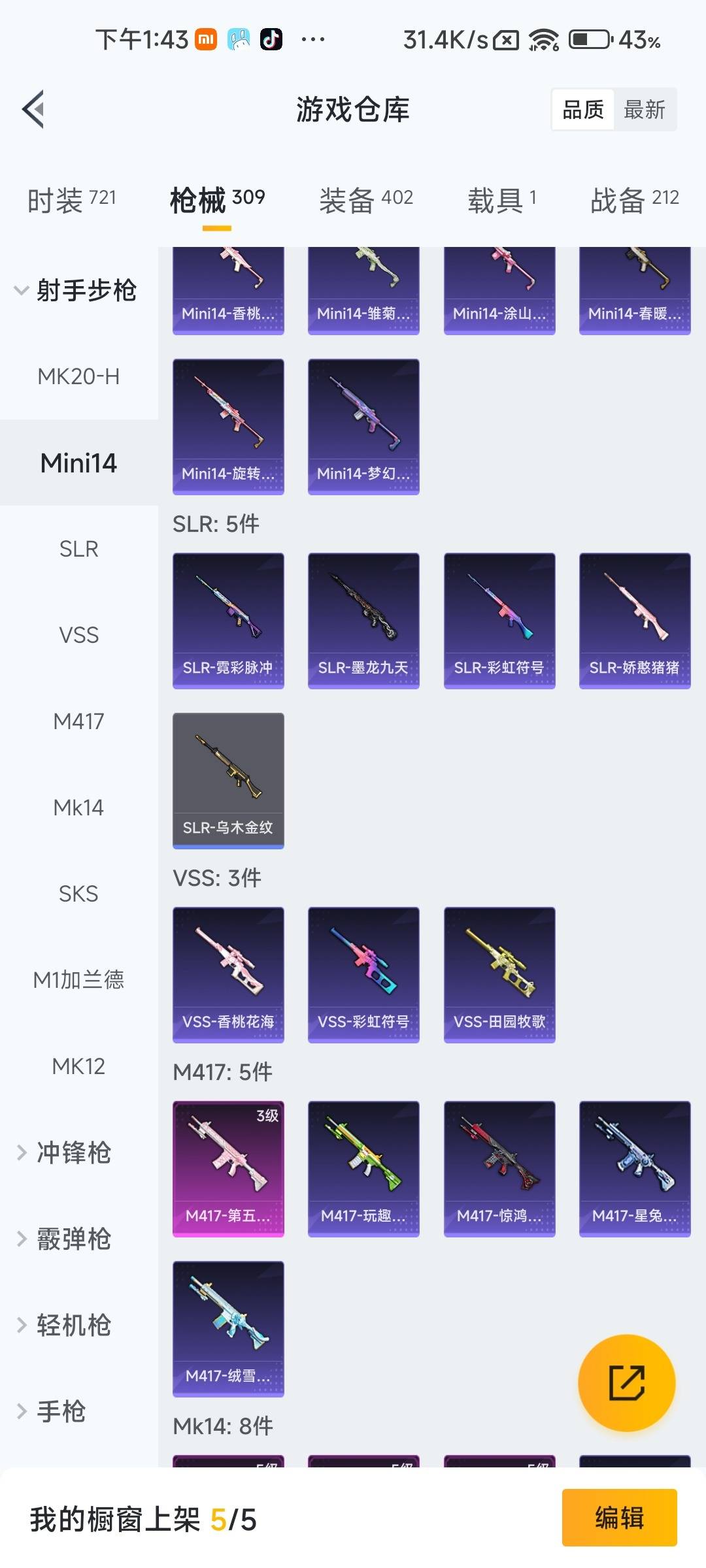The image size is (706, 1568).
Task: Select MK20-H in the sidebar
Action: 78,376
